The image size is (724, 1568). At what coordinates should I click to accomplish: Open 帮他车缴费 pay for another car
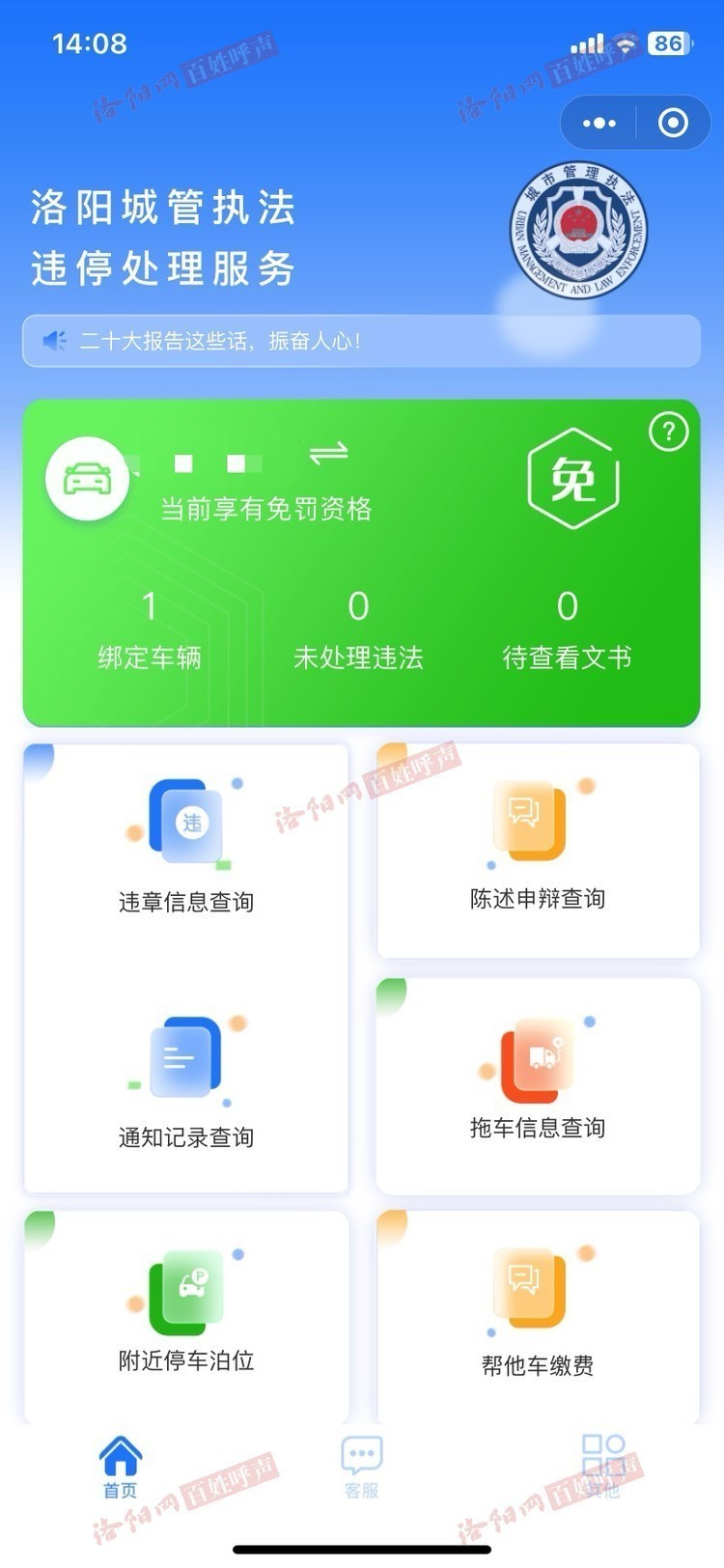tap(538, 1315)
